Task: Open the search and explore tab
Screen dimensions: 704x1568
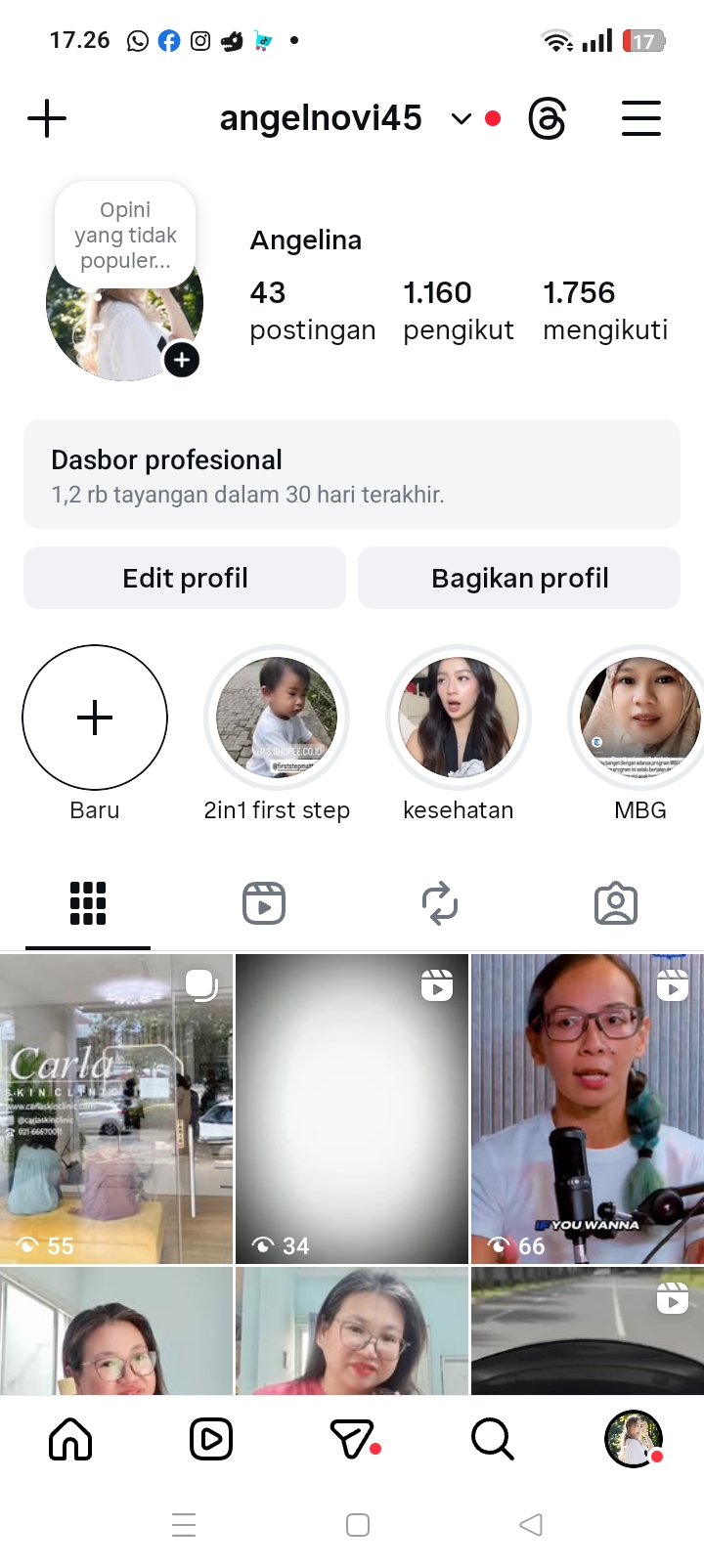Action: [492, 1439]
